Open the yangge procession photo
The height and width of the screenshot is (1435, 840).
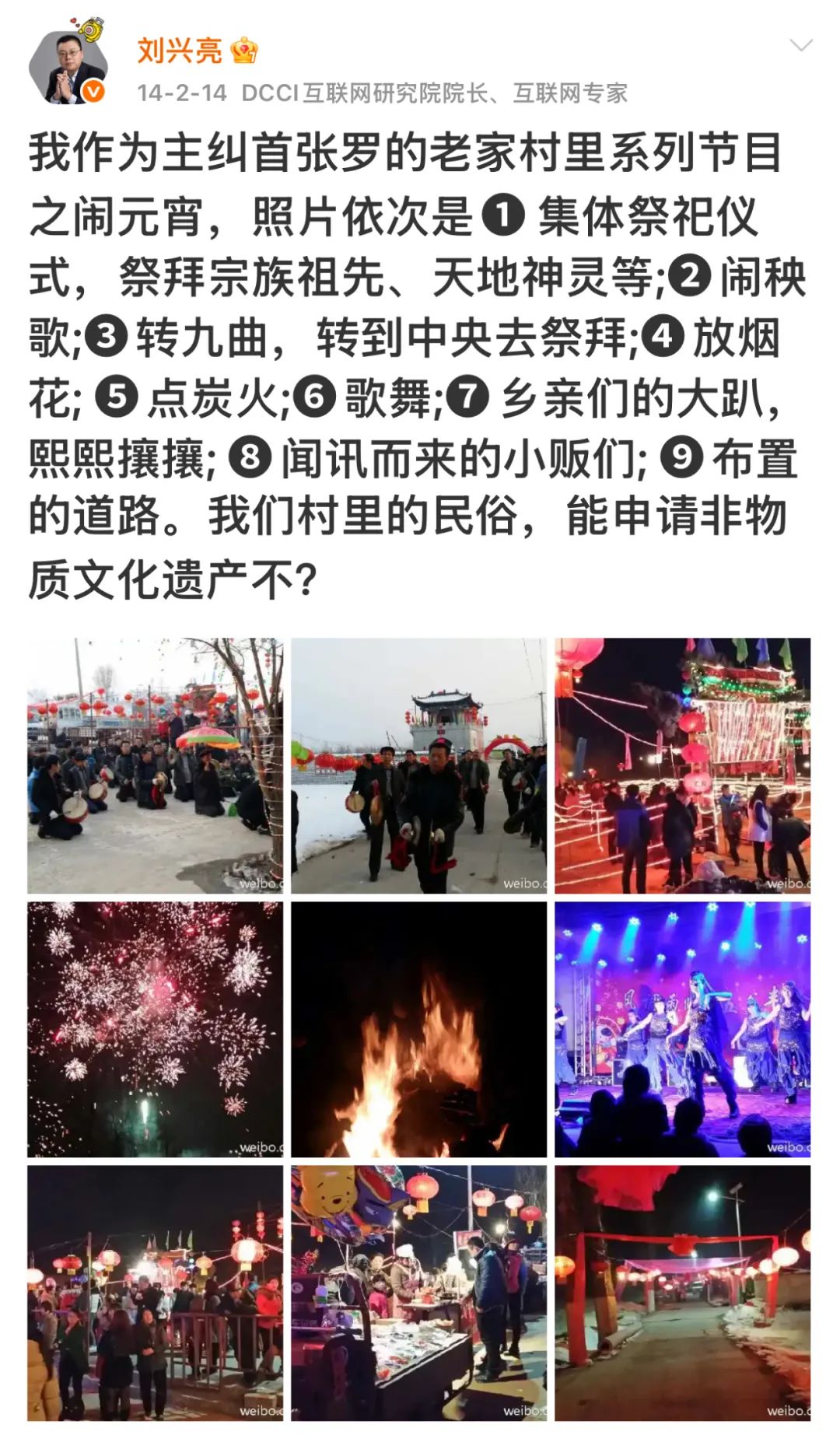point(418,765)
